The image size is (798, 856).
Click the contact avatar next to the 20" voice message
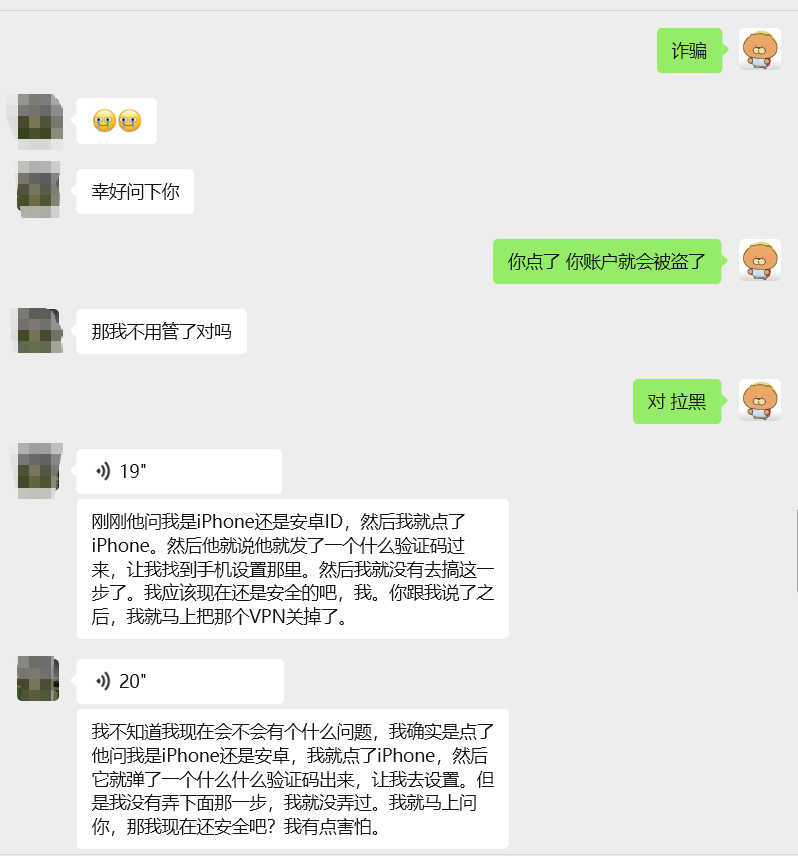tap(37, 680)
